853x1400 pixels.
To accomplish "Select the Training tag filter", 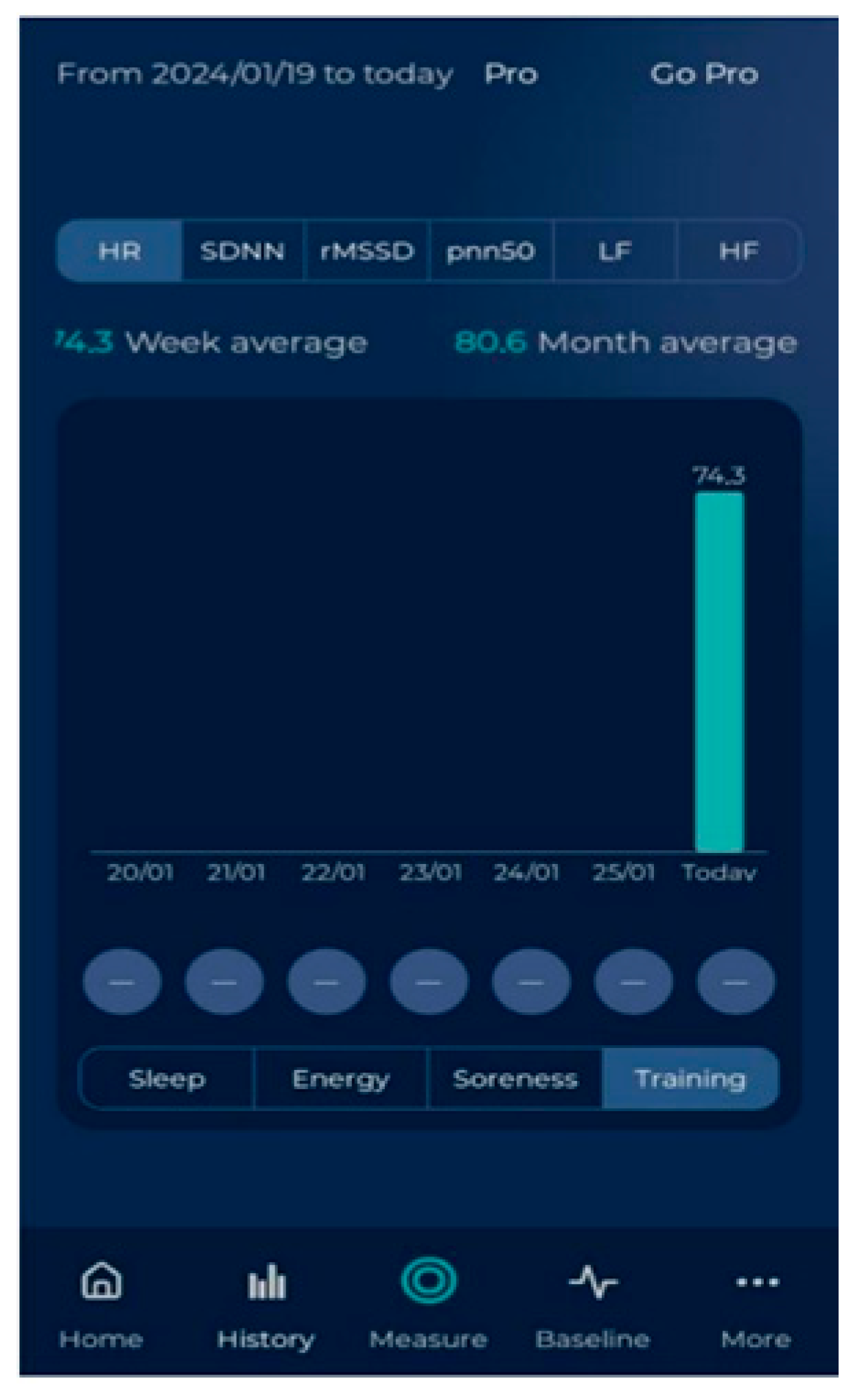I will [690, 1079].
